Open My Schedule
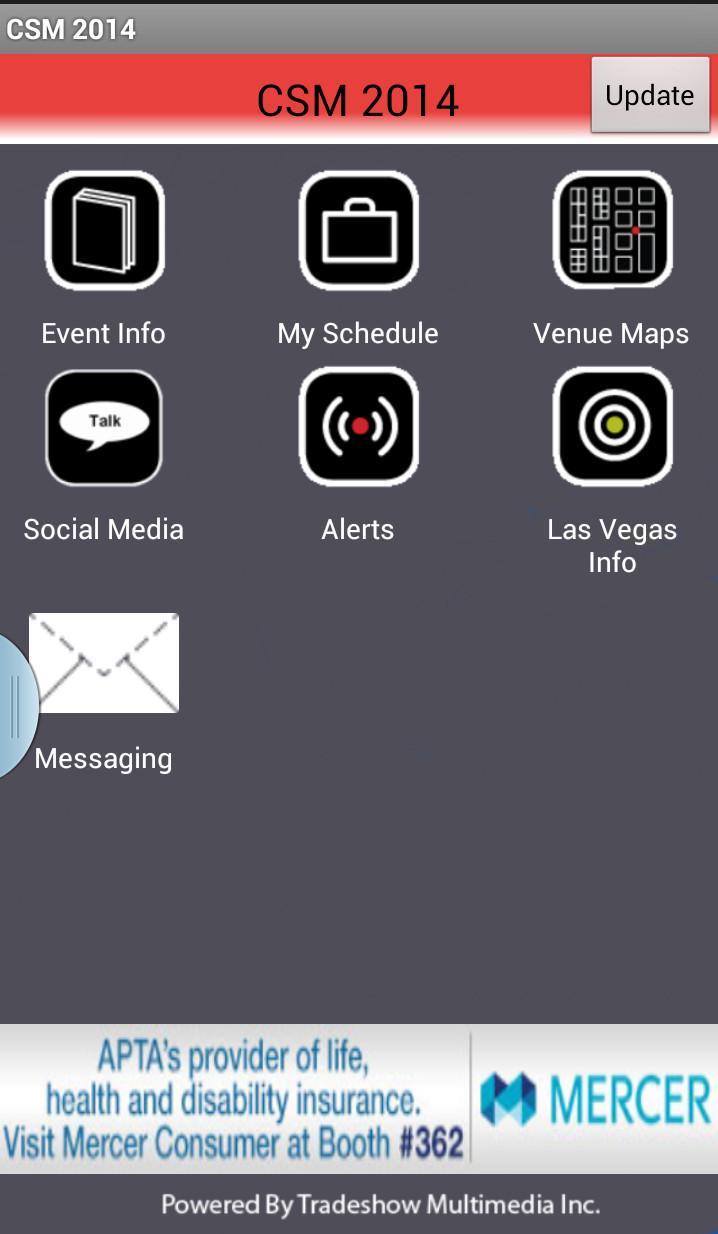This screenshot has width=718, height=1234. click(358, 230)
